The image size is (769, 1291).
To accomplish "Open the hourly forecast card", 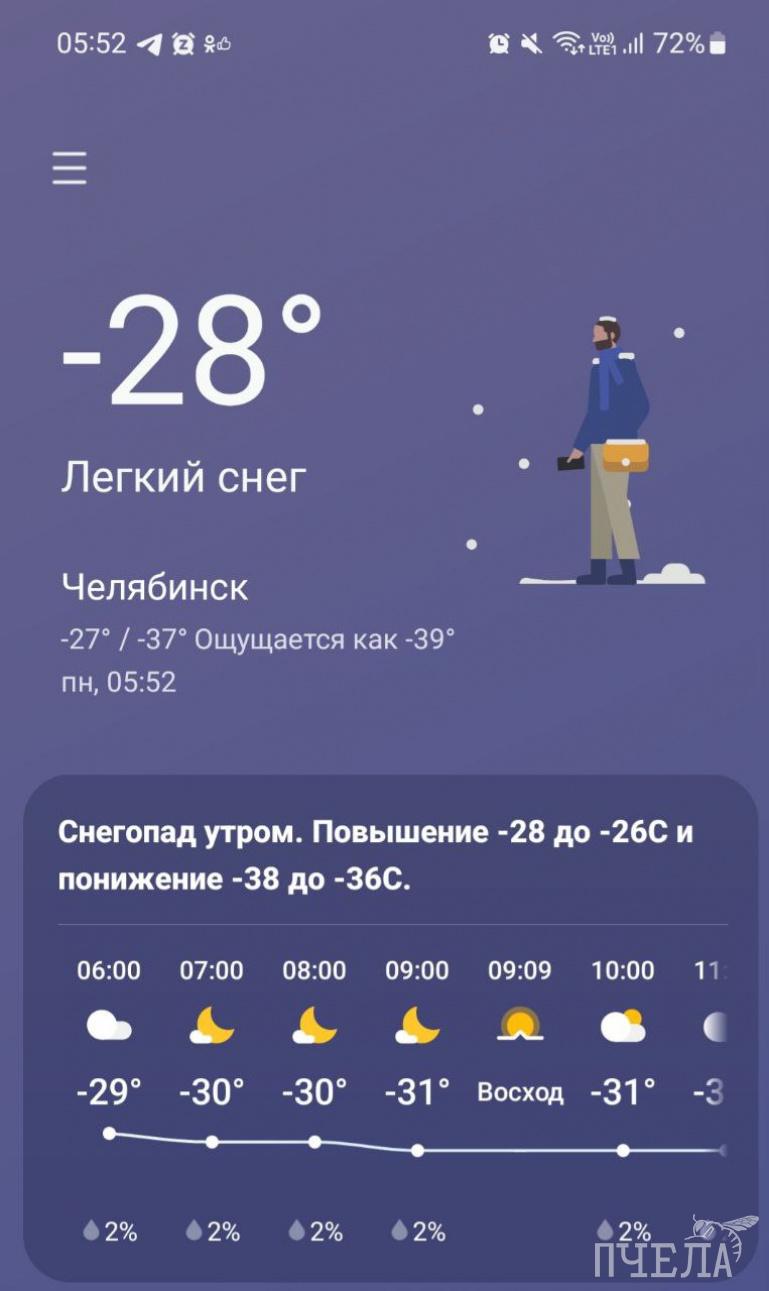I will pyautogui.click(x=390, y=1030).
